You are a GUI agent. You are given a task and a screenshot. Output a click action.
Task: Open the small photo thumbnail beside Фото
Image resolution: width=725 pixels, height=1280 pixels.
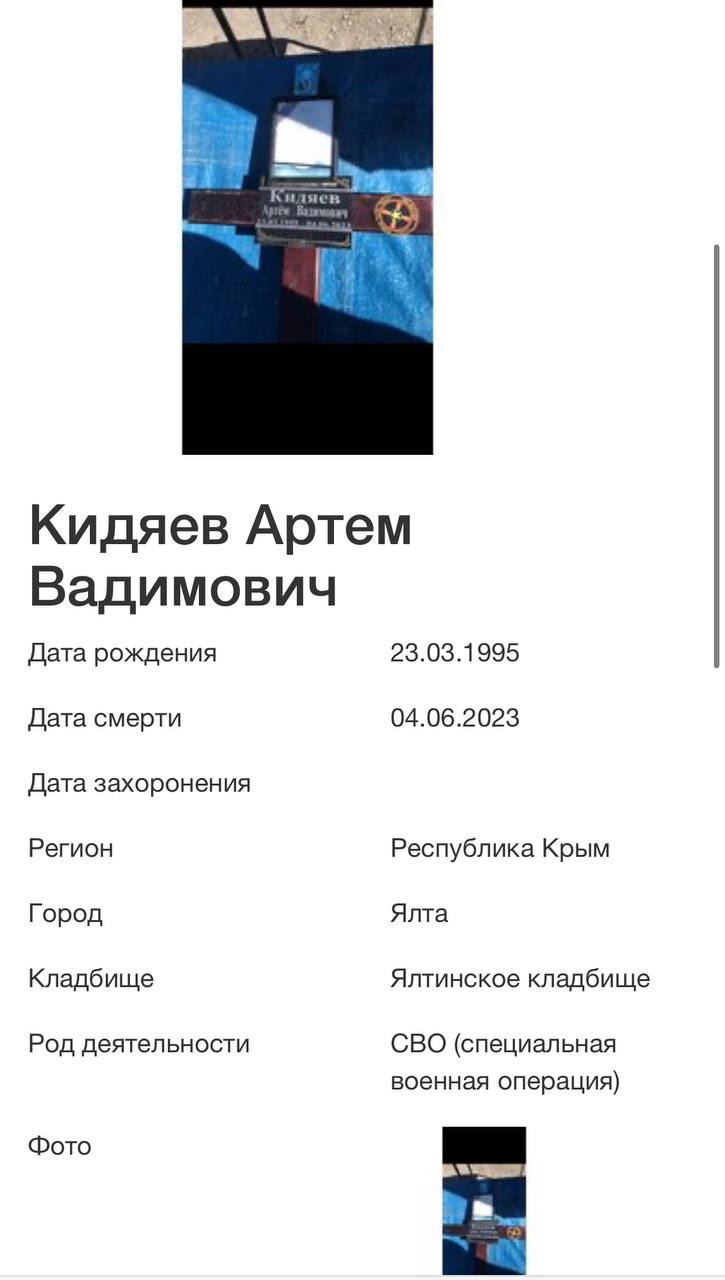(x=484, y=1201)
